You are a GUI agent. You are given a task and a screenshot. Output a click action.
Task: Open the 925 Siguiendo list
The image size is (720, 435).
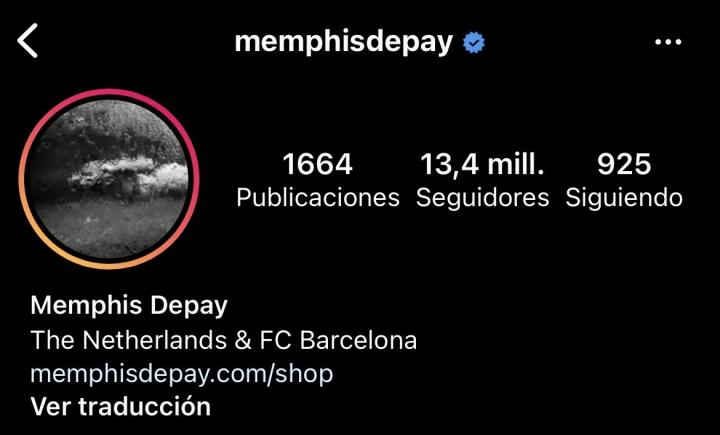(624, 179)
